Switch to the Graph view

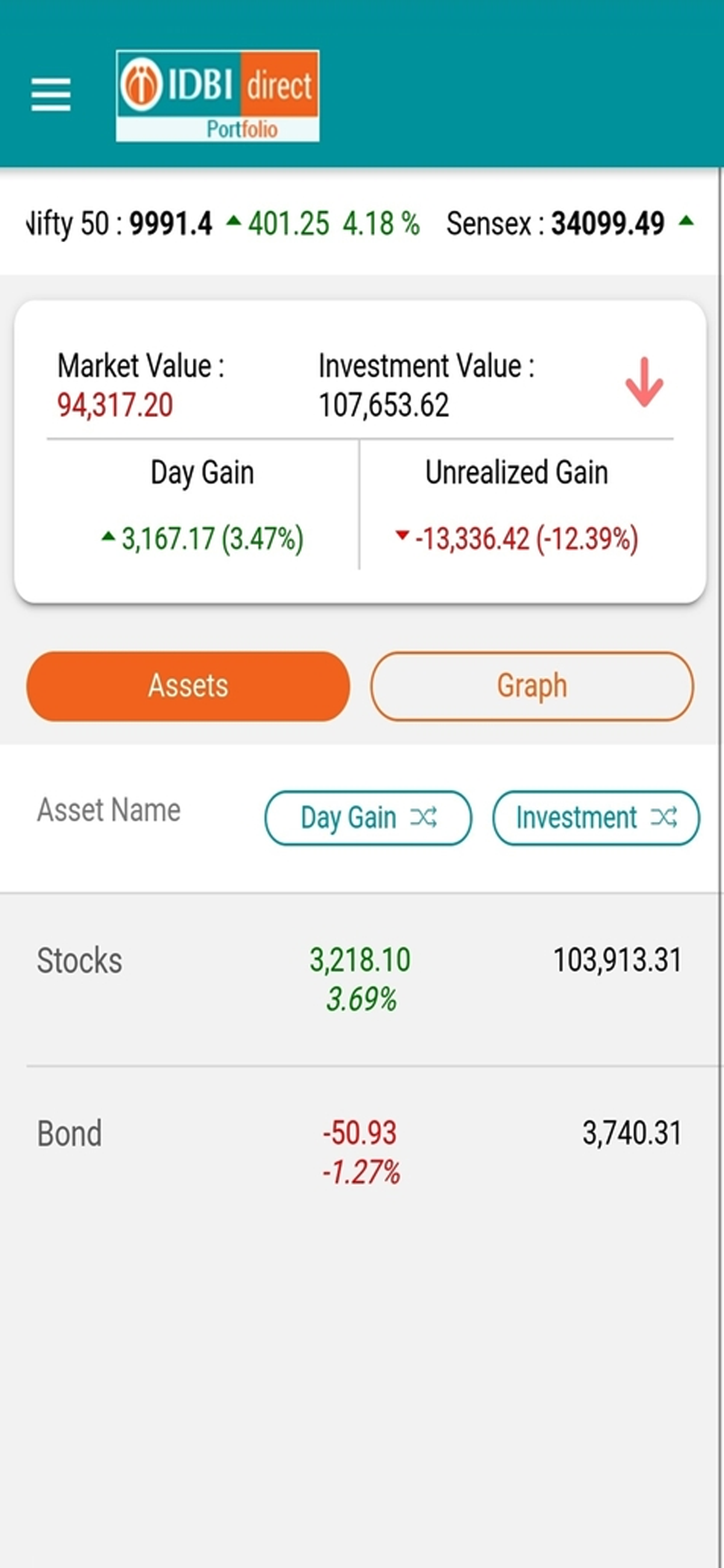[532, 686]
